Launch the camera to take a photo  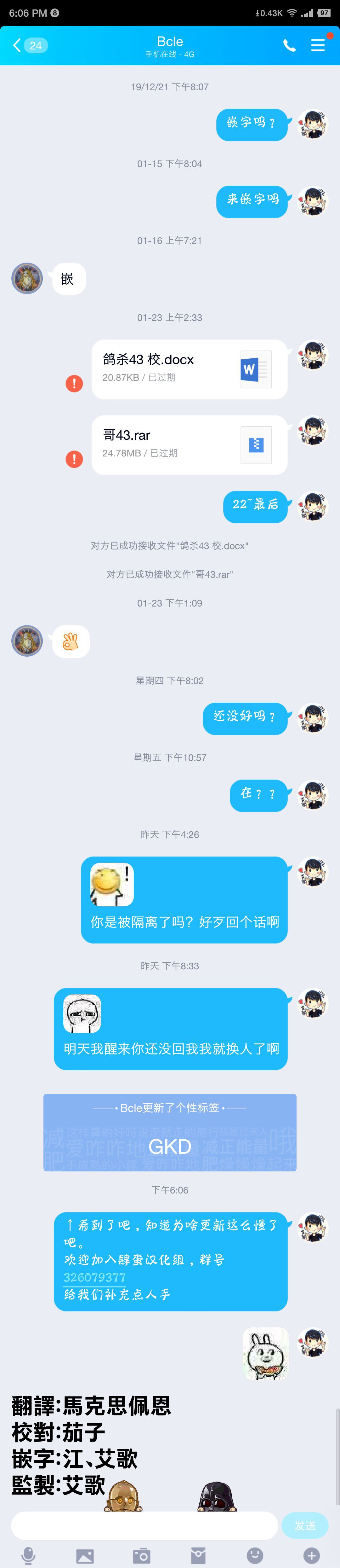(x=141, y=1555)
